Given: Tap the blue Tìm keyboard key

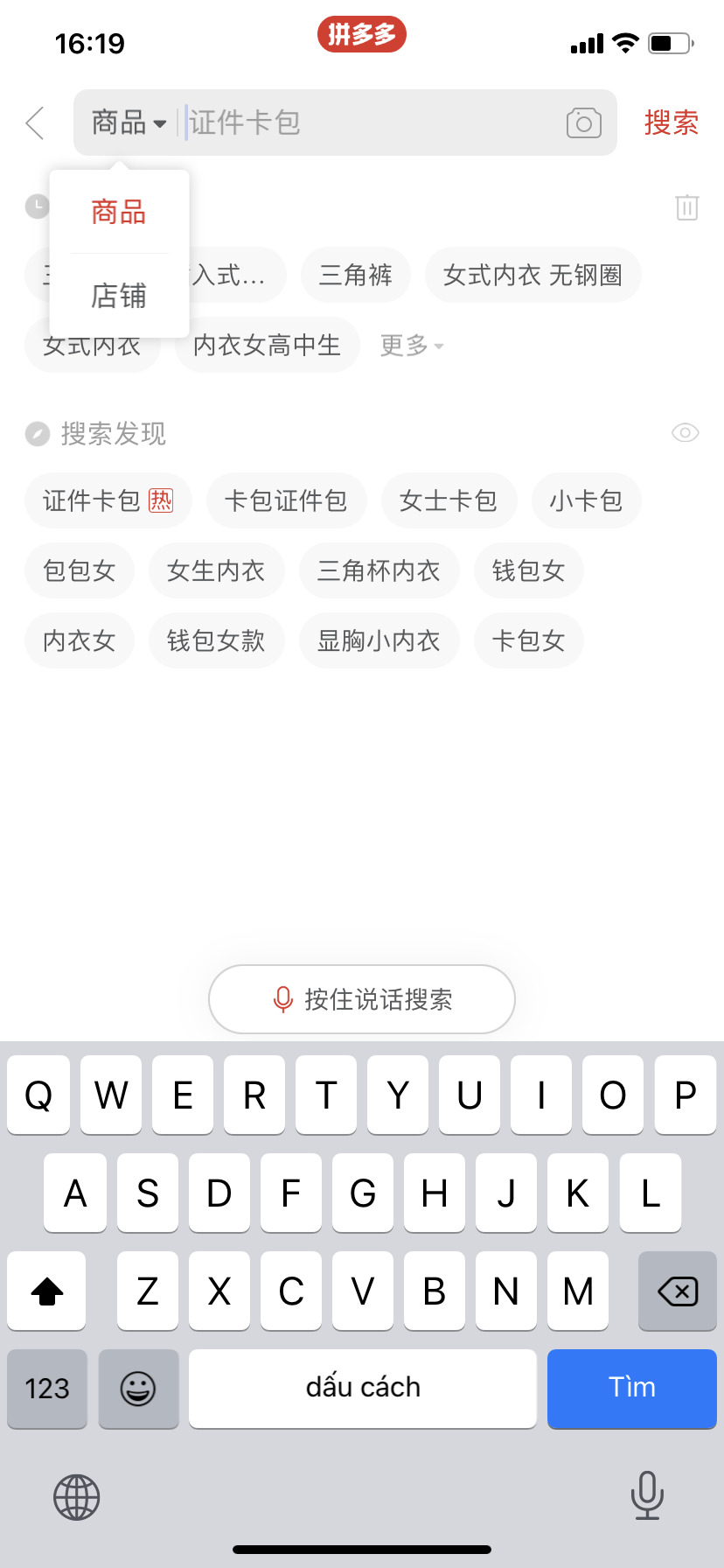Looking at the screenshot, I should (631, 1388).
